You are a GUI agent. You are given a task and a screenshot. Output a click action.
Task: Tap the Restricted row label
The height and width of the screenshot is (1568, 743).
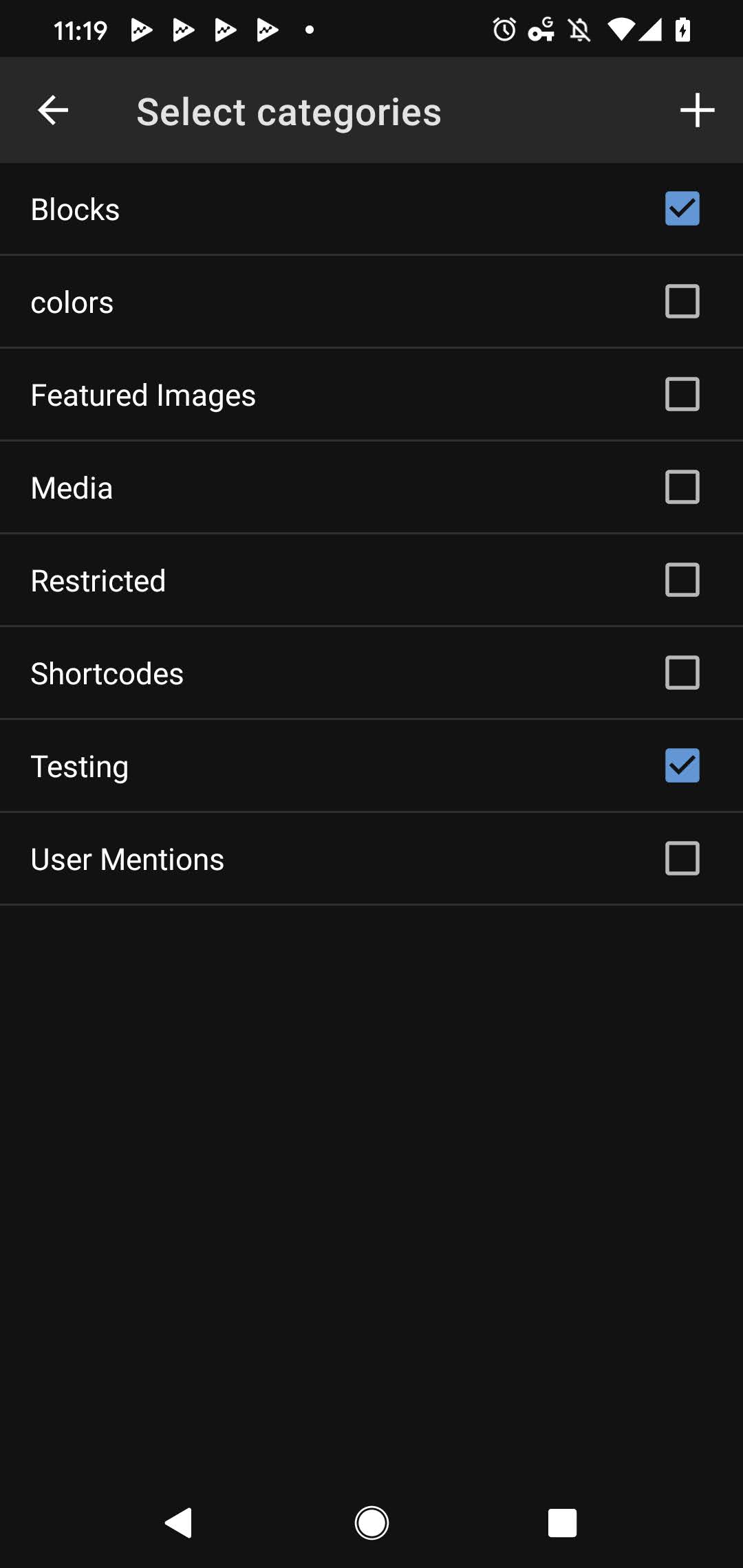(x=98, y=580)
